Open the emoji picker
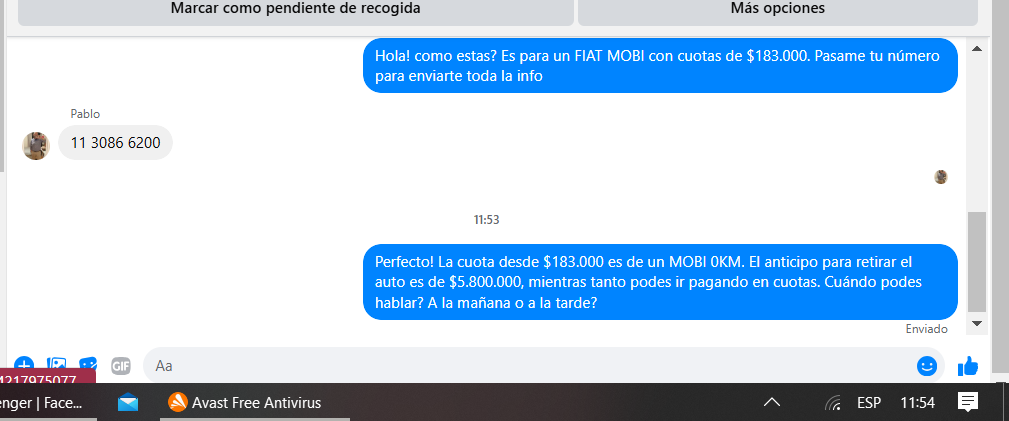Screen dimensions: 1009x421 click(x=927, y=366)
